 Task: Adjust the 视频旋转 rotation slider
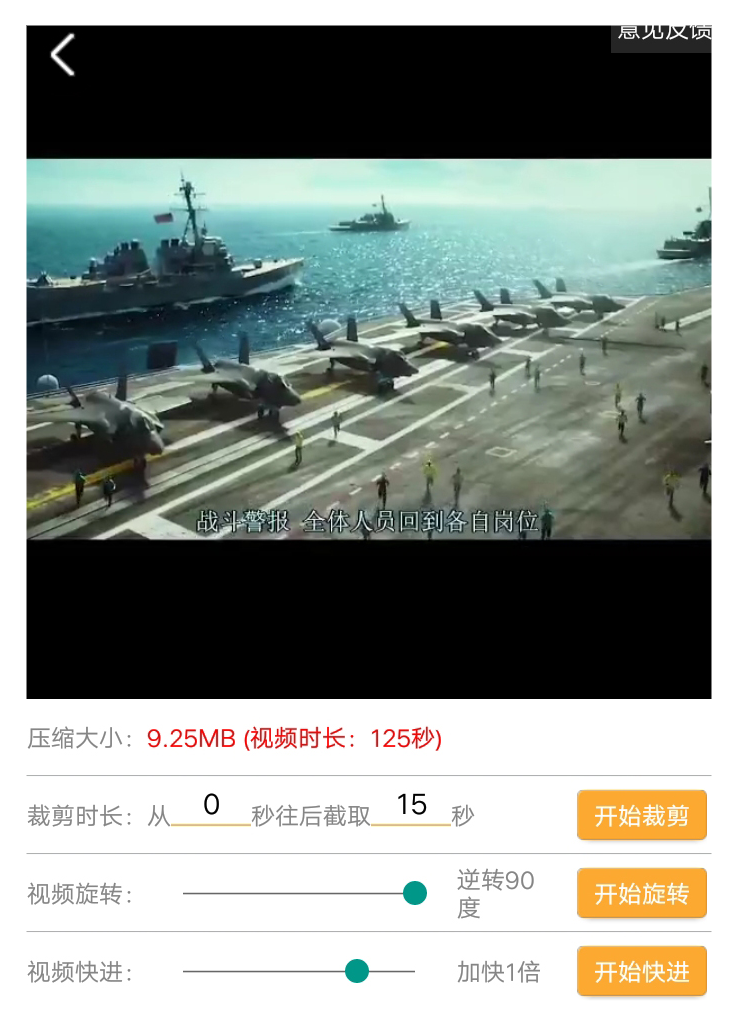click(415, 893)
